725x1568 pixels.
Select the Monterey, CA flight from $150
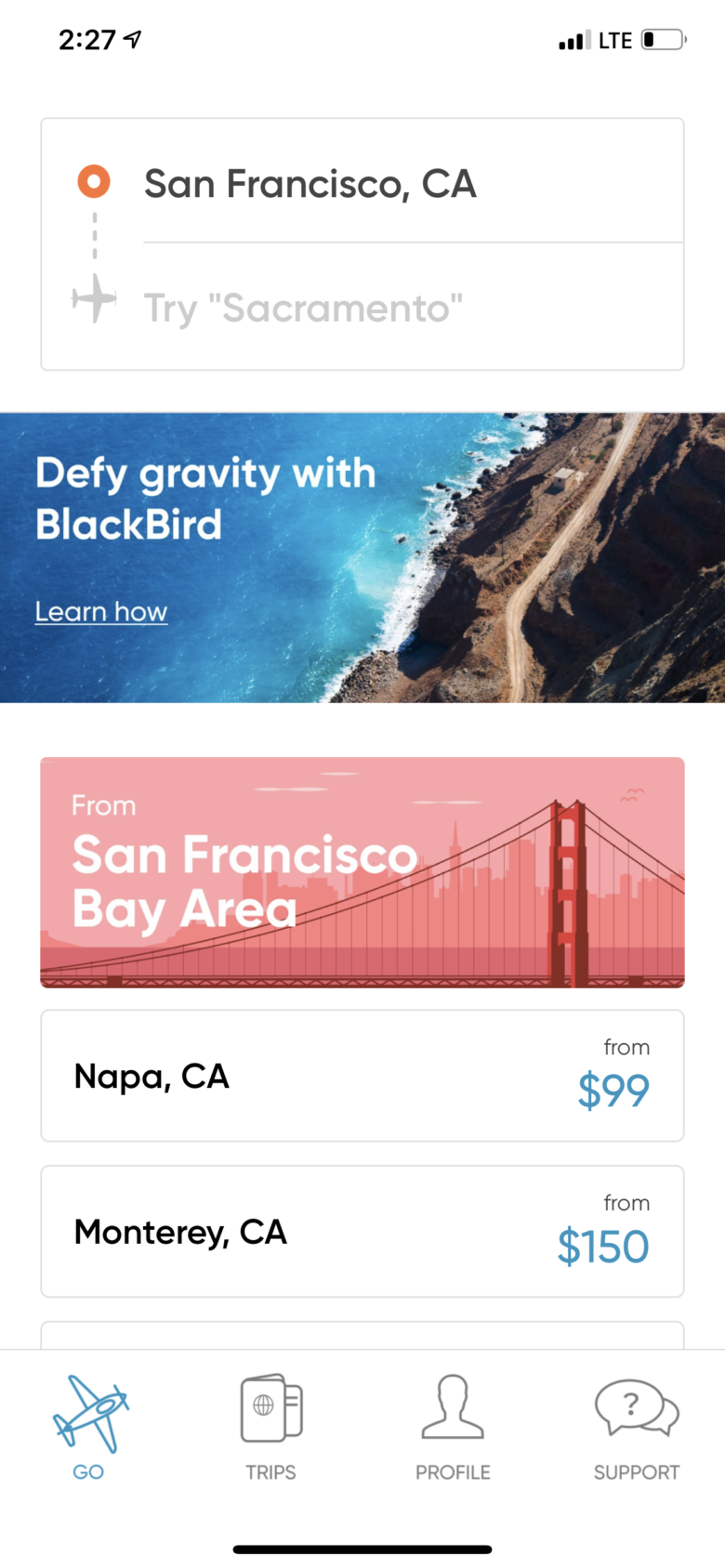point(362,1232)
